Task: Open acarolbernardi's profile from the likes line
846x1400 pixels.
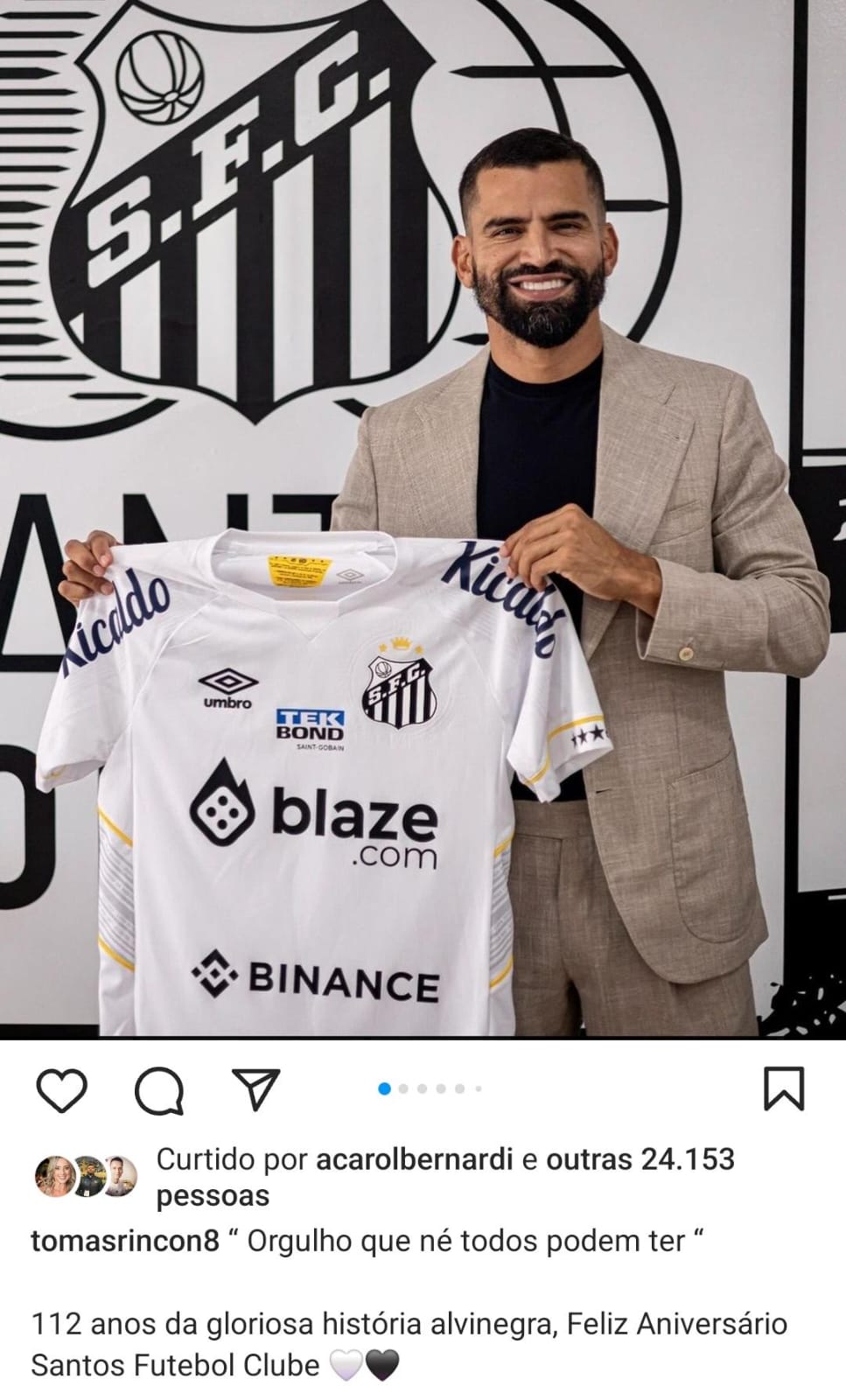Action: click(x=413, y=1160)
